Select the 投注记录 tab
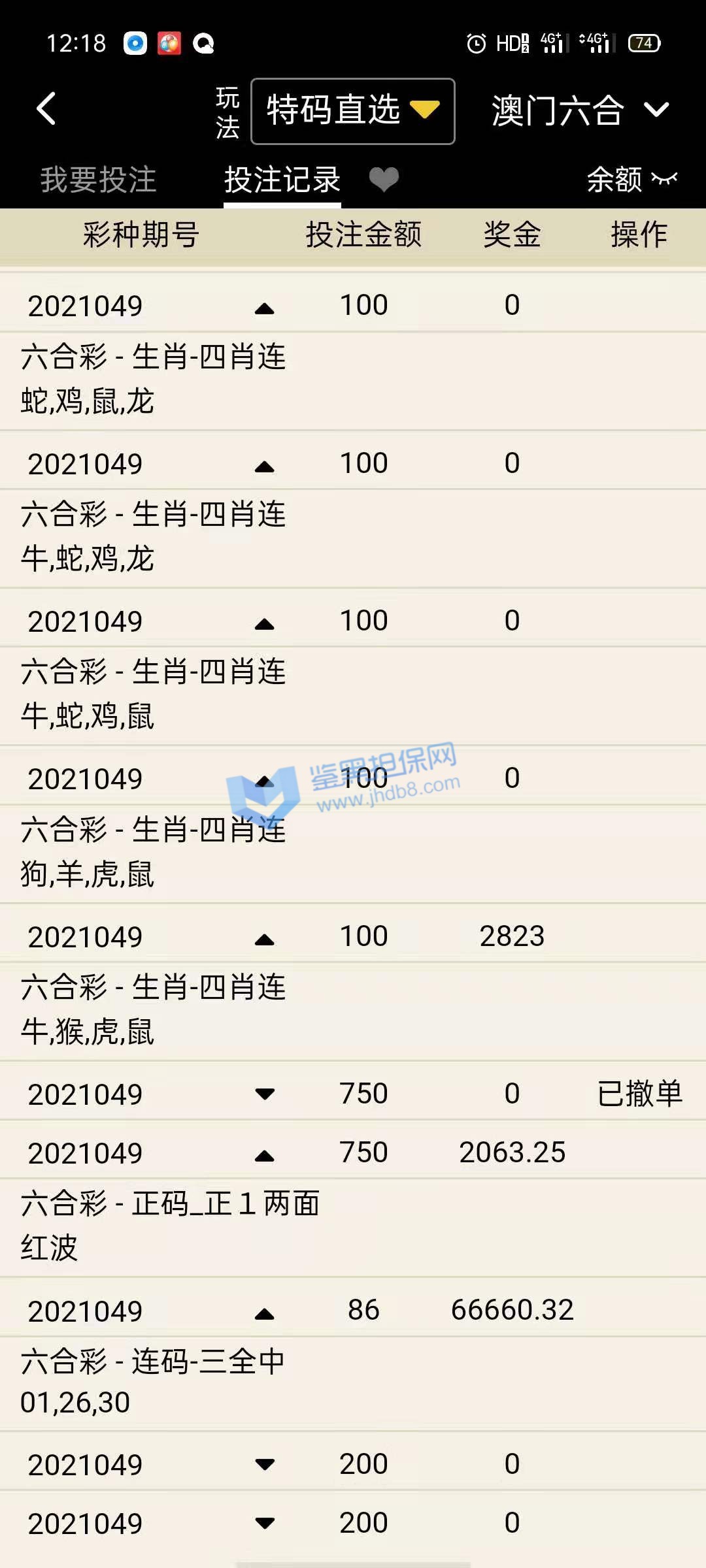706x1568 pixels. [282, 180]
